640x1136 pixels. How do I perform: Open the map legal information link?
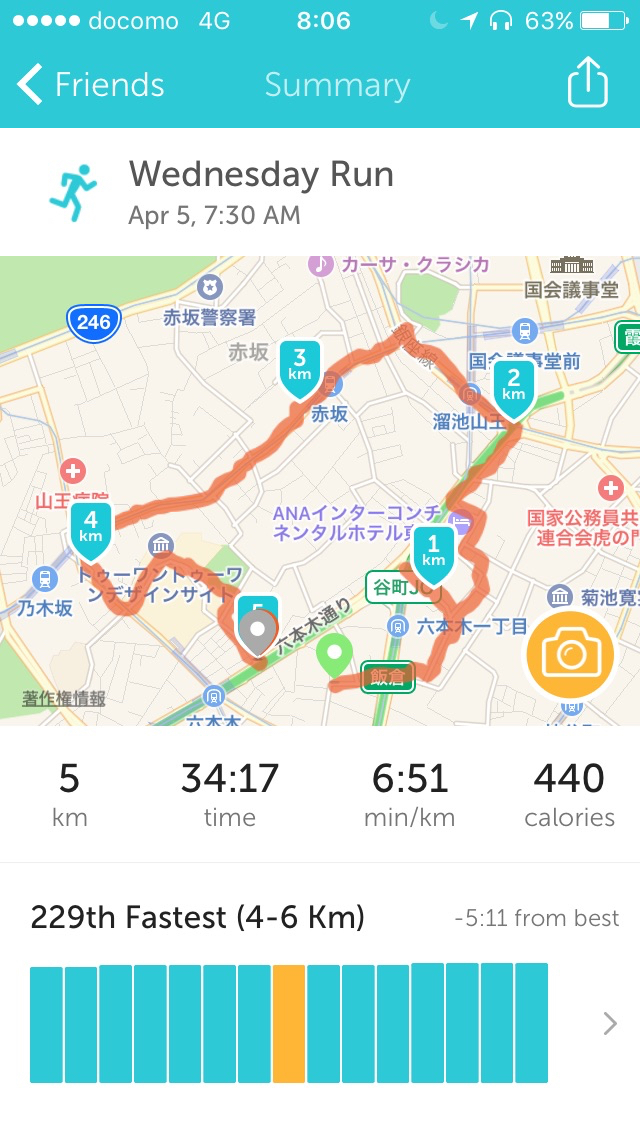[x=64, y=698]
